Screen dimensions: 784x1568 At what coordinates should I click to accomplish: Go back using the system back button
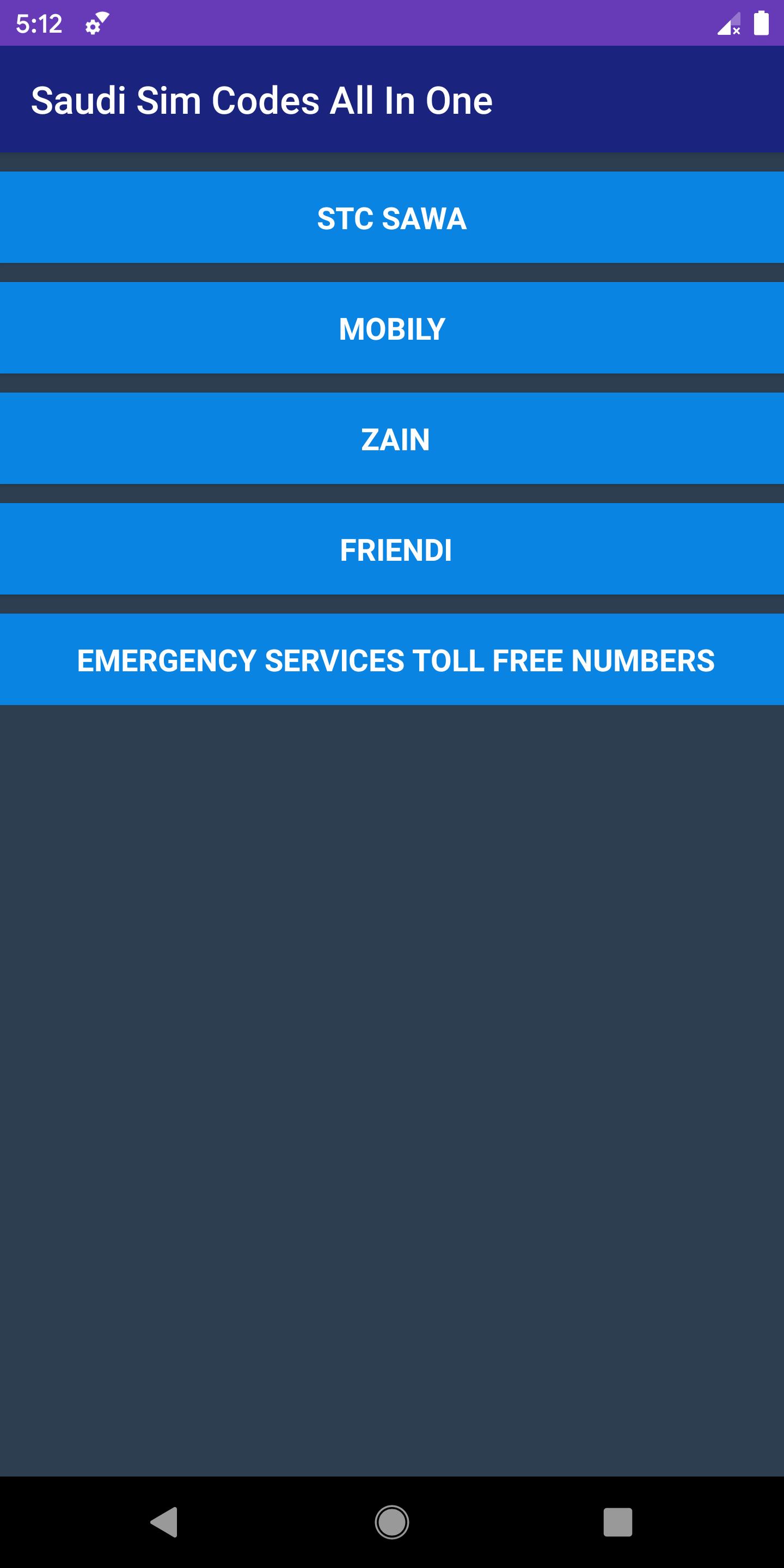164,1522
